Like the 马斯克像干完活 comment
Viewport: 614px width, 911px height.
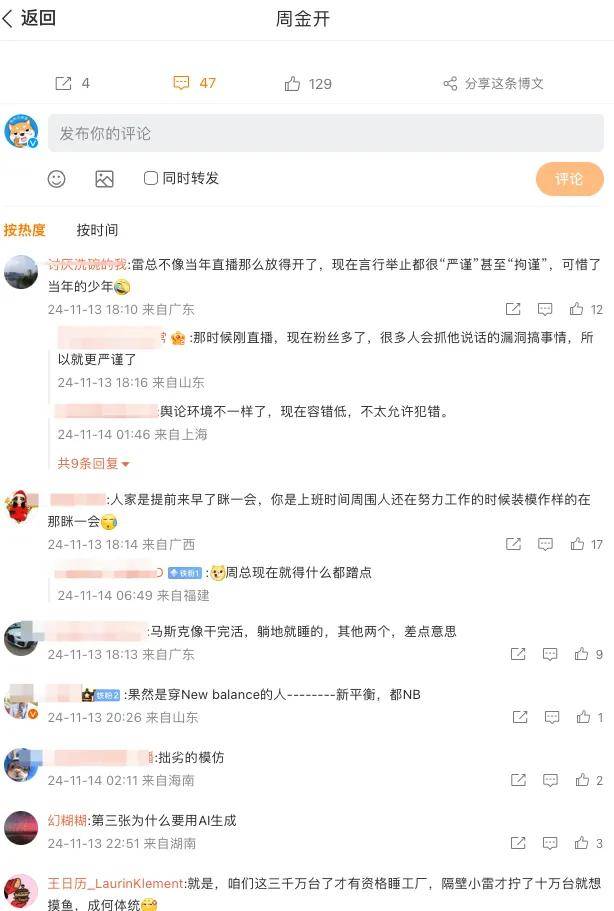(581, 654)
